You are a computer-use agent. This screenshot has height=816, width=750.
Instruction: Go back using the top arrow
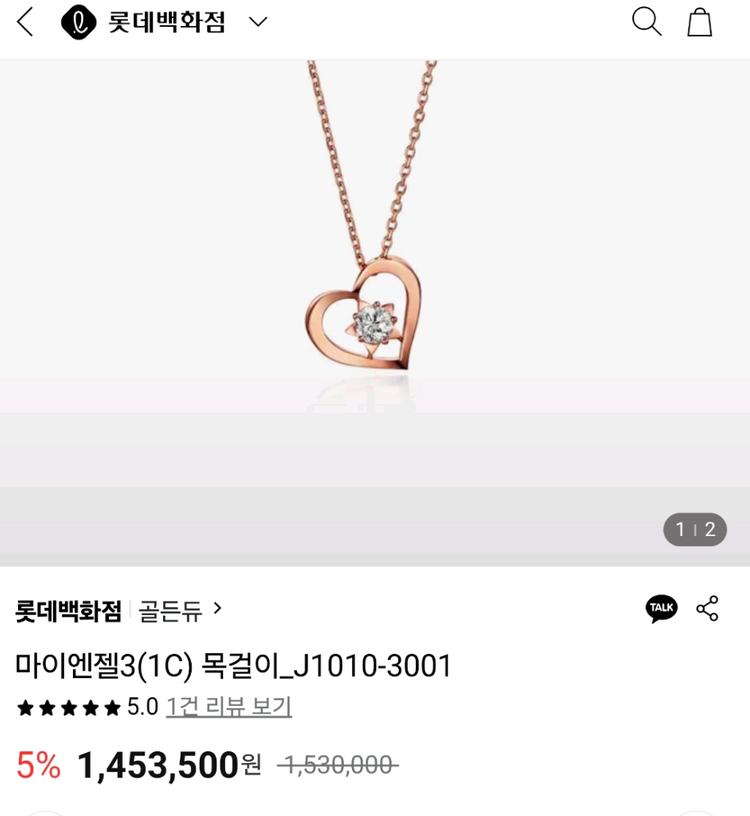25,22
